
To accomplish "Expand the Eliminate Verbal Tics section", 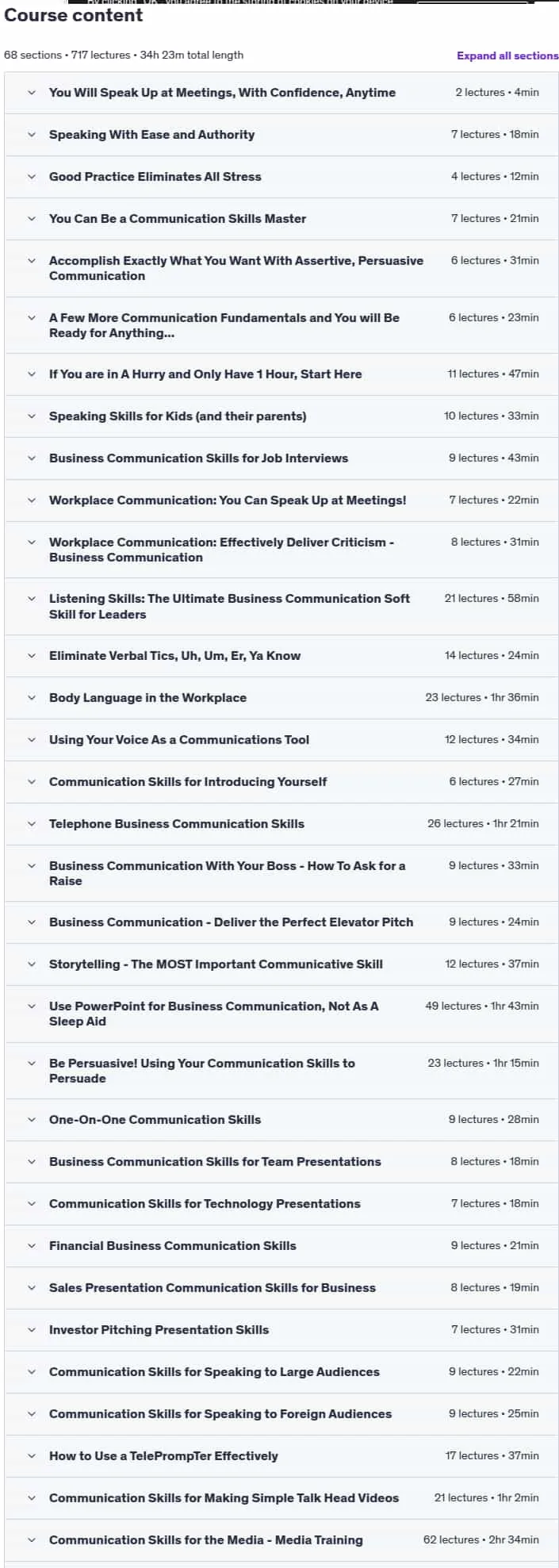I will pyautogui.click(x=281, y=656).
